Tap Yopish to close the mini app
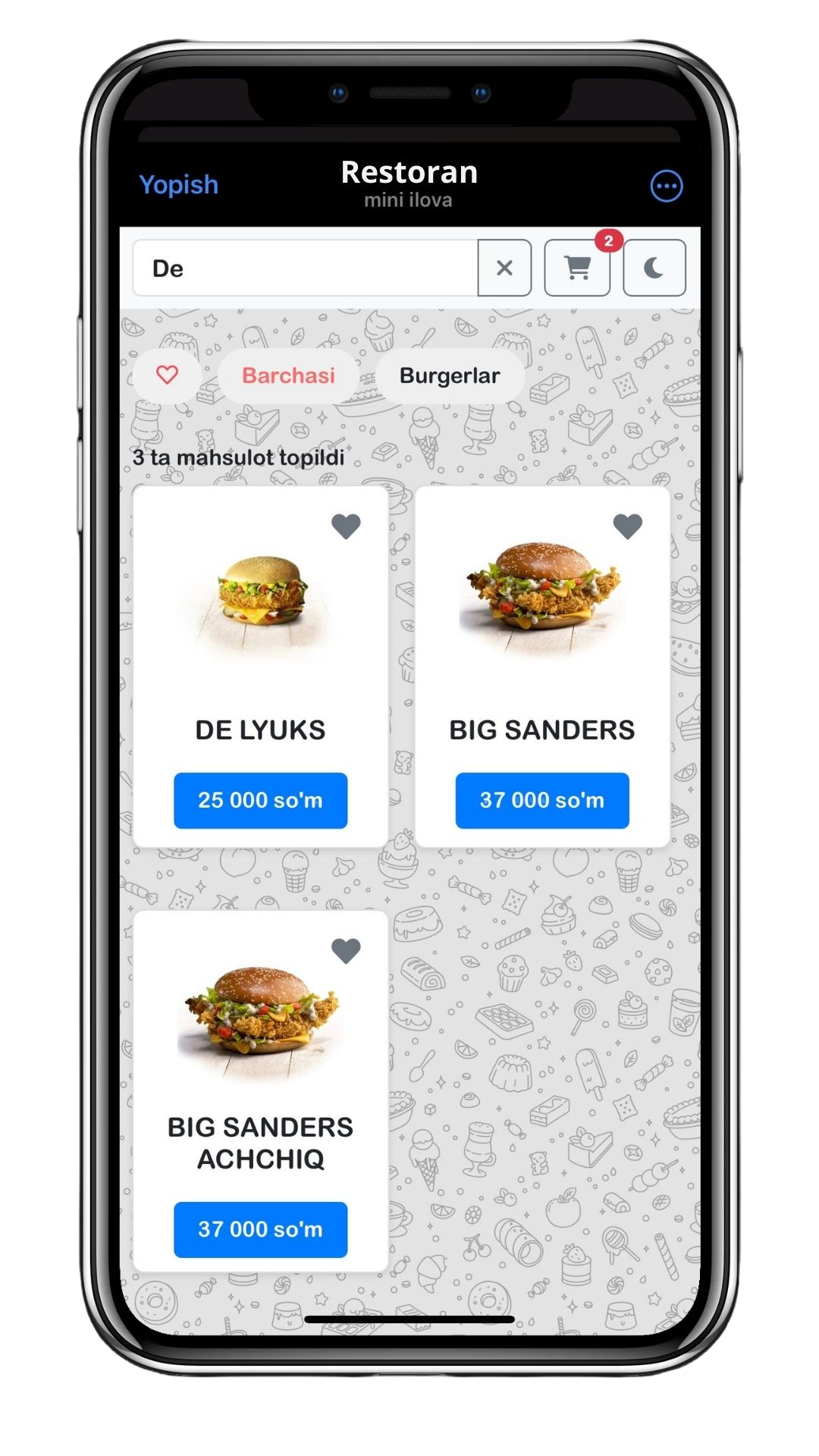Screen dimensions: 819x1456 point(178,185)
